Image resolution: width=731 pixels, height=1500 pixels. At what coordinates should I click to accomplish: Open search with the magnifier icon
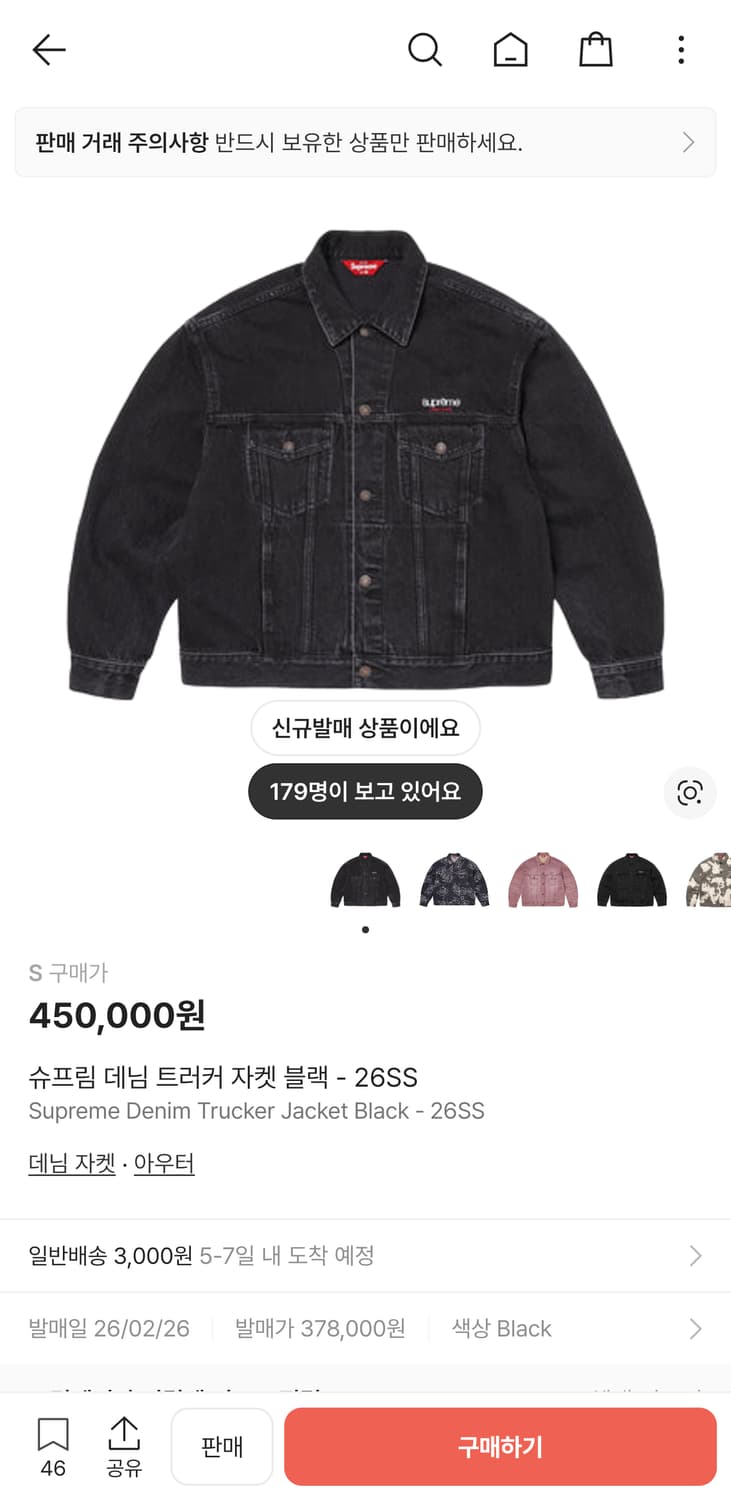tap(426, 49)
